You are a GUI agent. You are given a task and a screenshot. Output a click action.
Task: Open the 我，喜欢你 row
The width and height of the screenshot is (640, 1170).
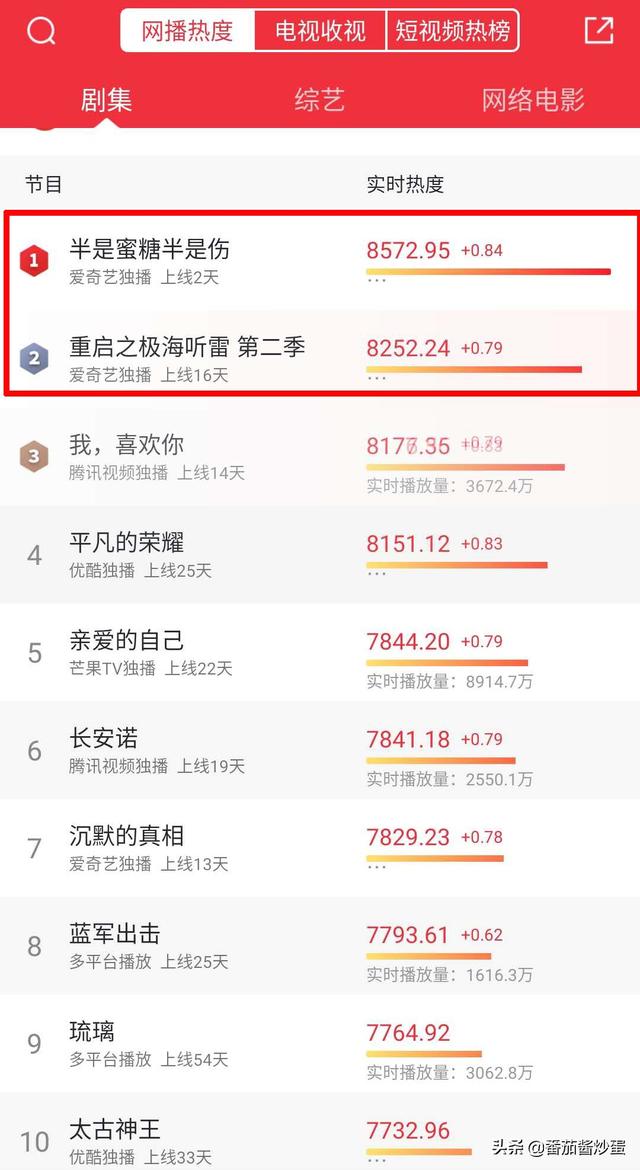click(127, 456)
